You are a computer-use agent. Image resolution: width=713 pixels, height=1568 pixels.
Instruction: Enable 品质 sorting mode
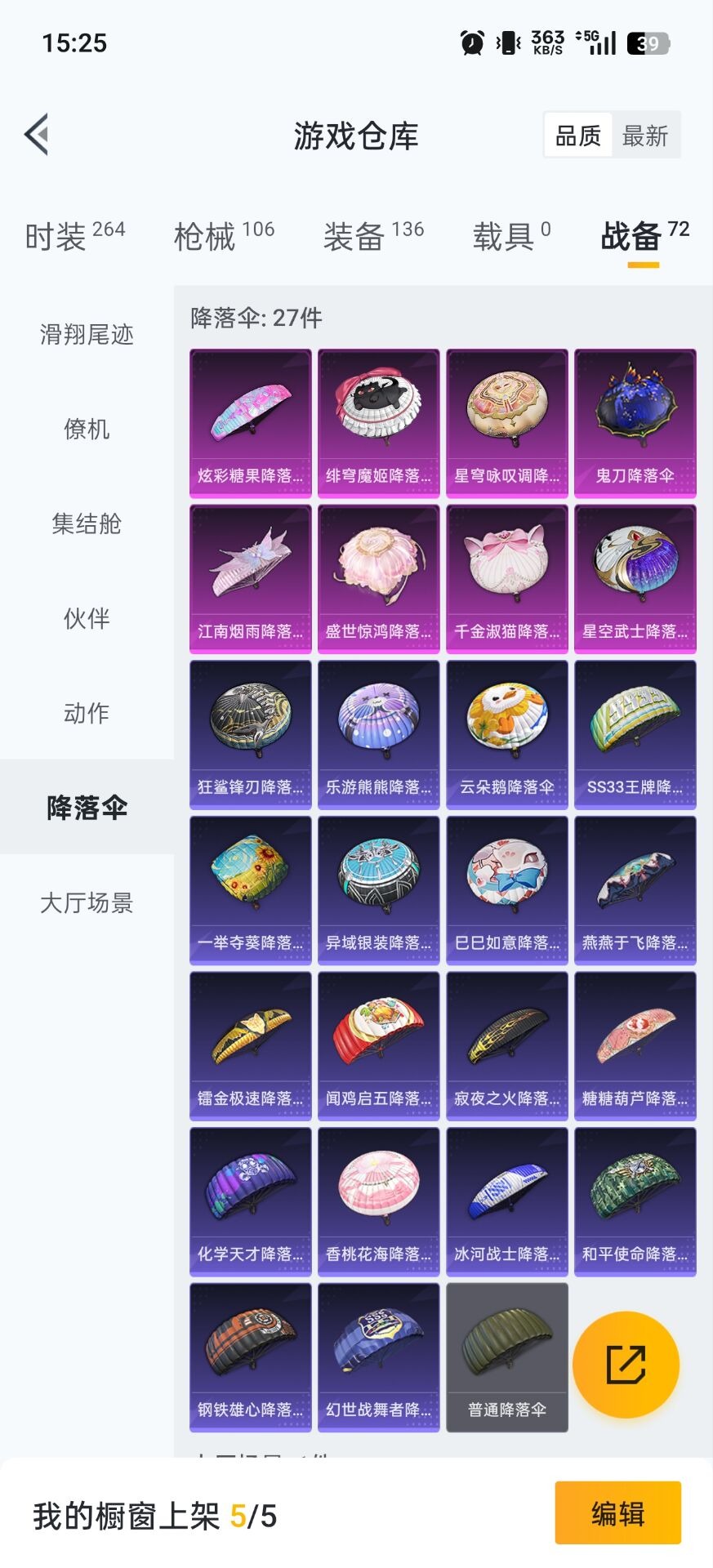pos(577,135)
